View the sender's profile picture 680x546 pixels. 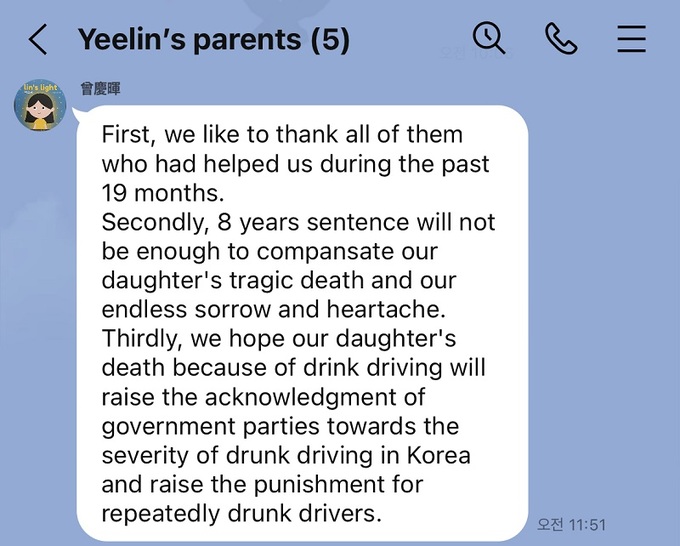click(41, 104)
